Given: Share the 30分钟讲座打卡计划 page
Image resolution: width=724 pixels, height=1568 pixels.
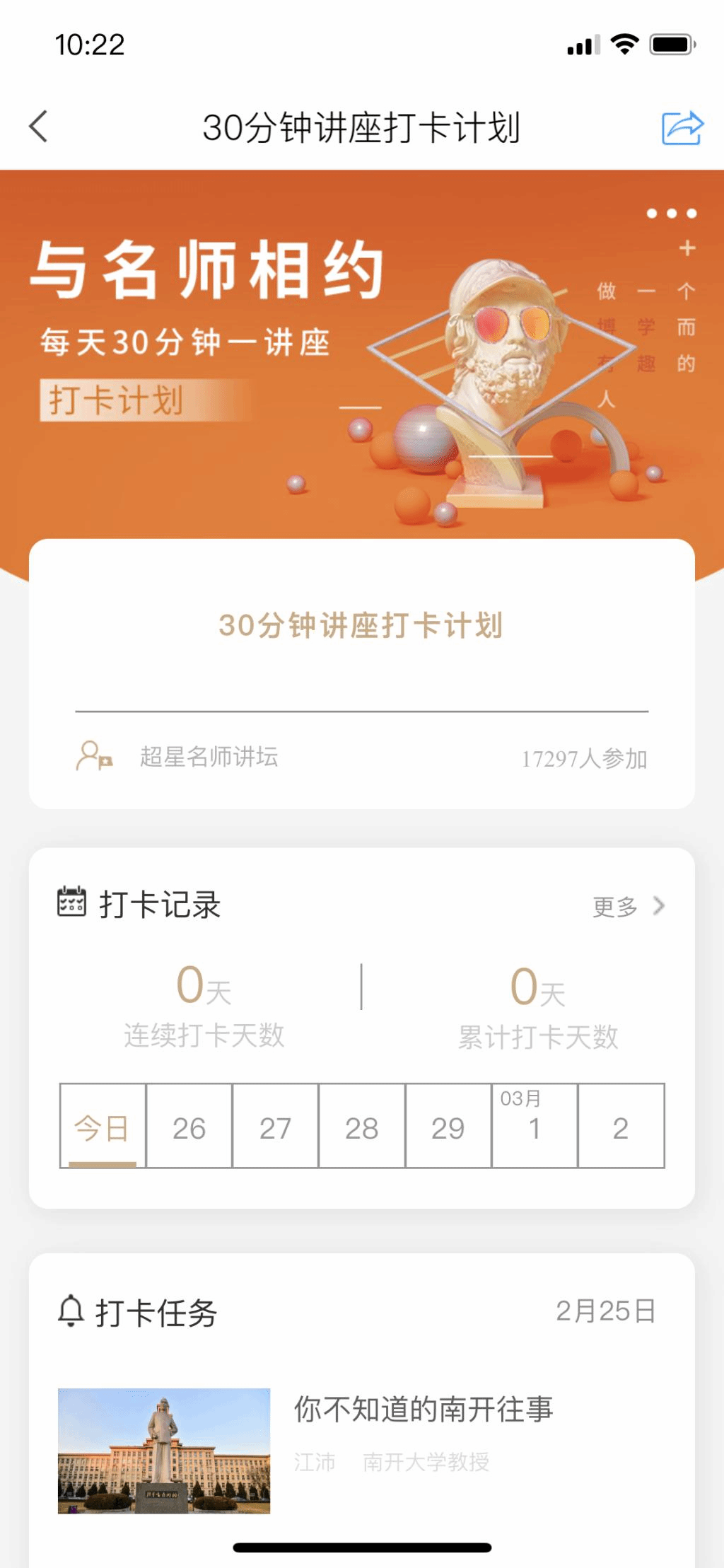Looking at the screenshot, I should click(x=682, y=128).
